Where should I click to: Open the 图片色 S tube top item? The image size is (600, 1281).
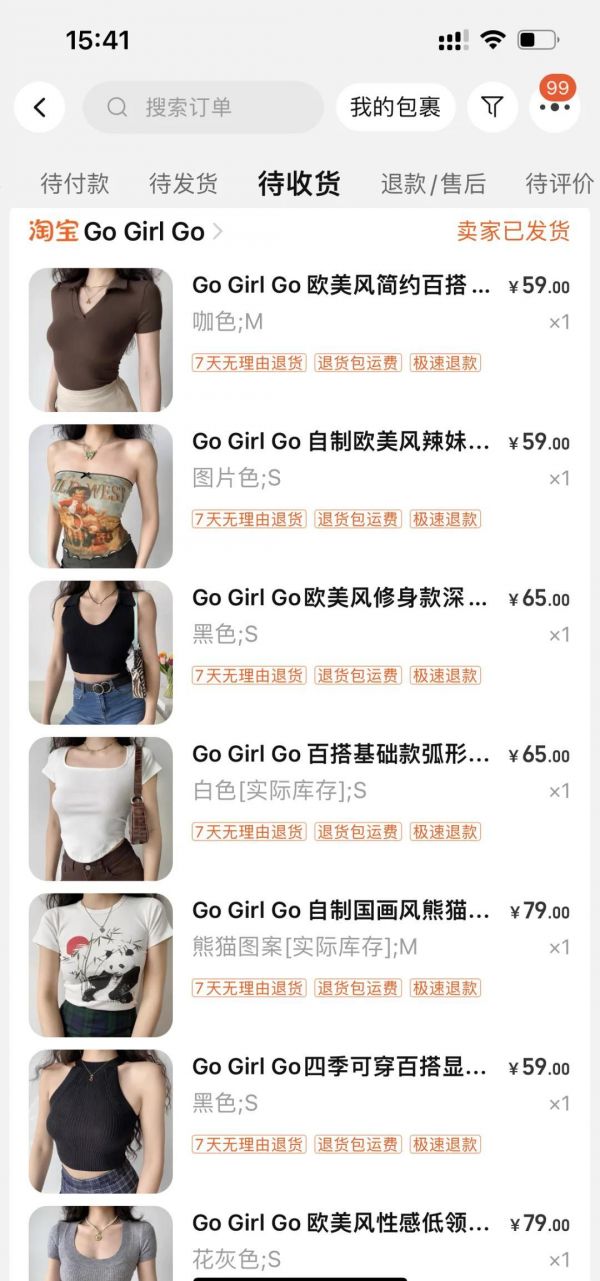point(300,496)
